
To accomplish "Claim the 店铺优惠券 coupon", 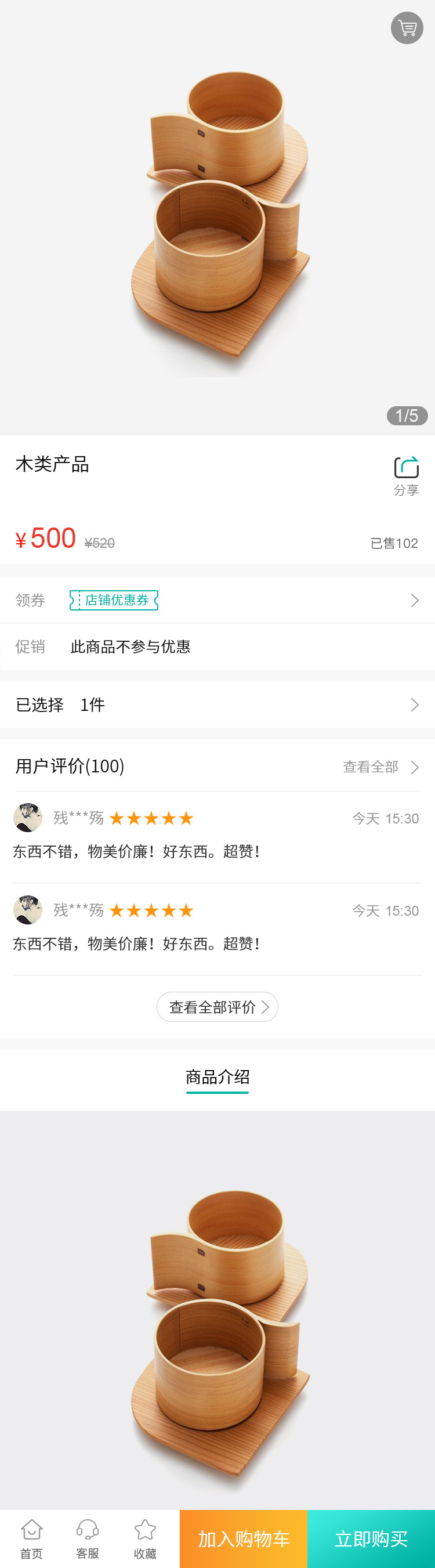I will tap(114, 600).
